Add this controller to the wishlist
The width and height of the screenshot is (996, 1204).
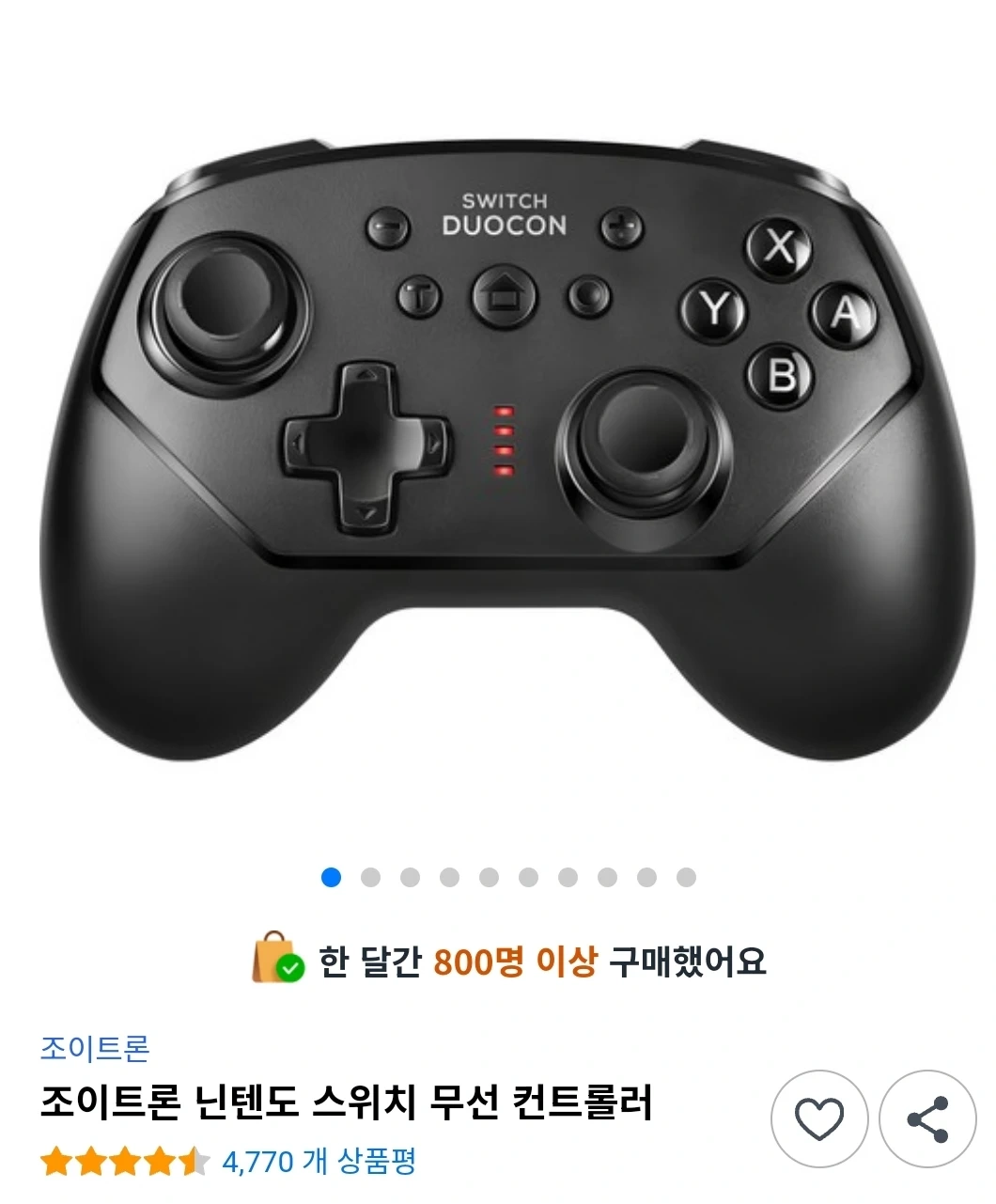click(x=819, y=1118)
